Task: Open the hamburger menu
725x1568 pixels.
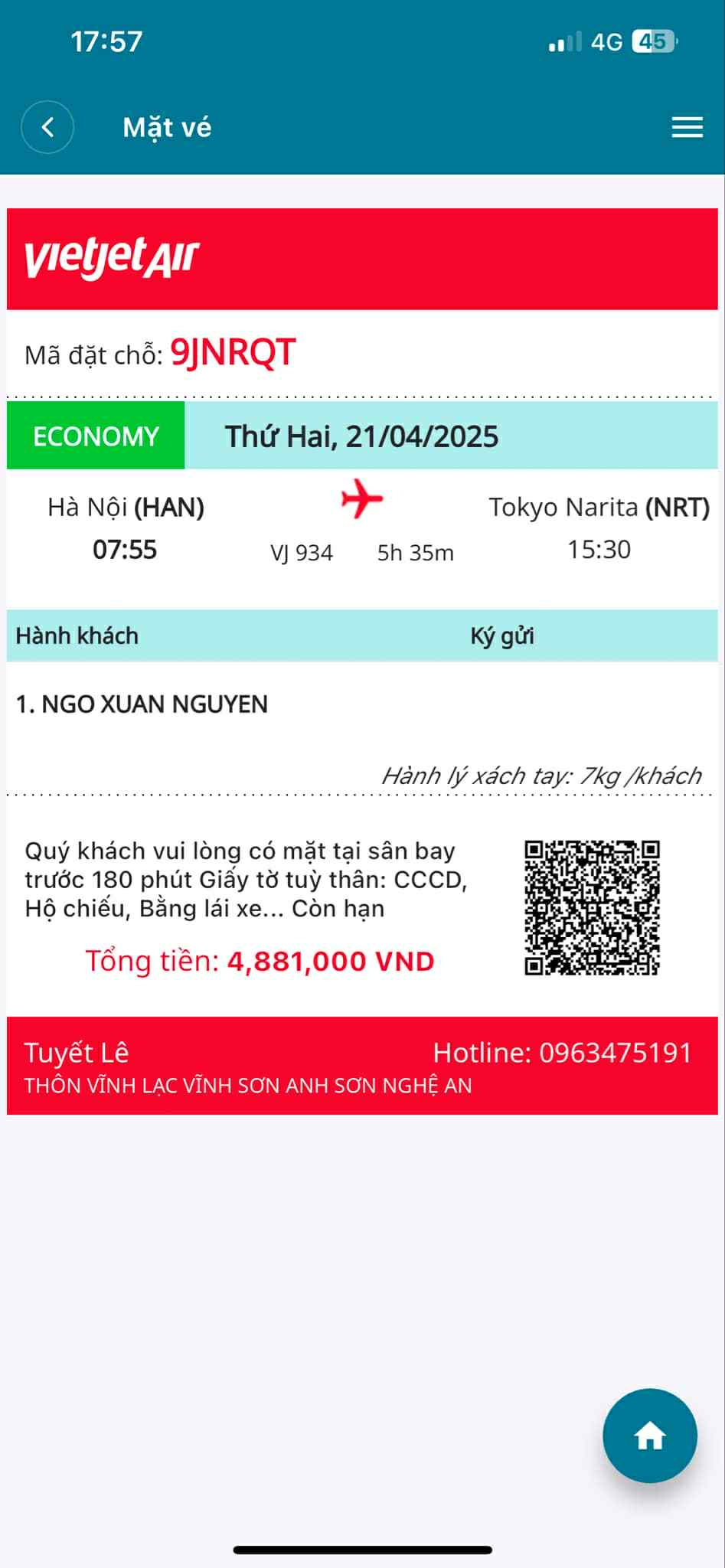Action: pyautogui.click(x=687, y=127)
